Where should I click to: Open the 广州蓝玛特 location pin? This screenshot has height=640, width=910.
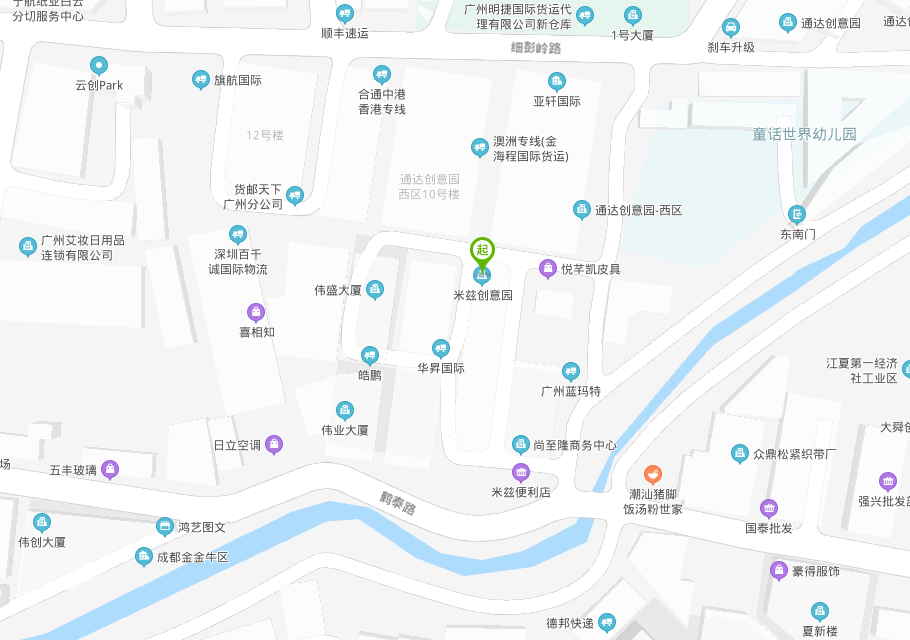(x=570, y=371)
